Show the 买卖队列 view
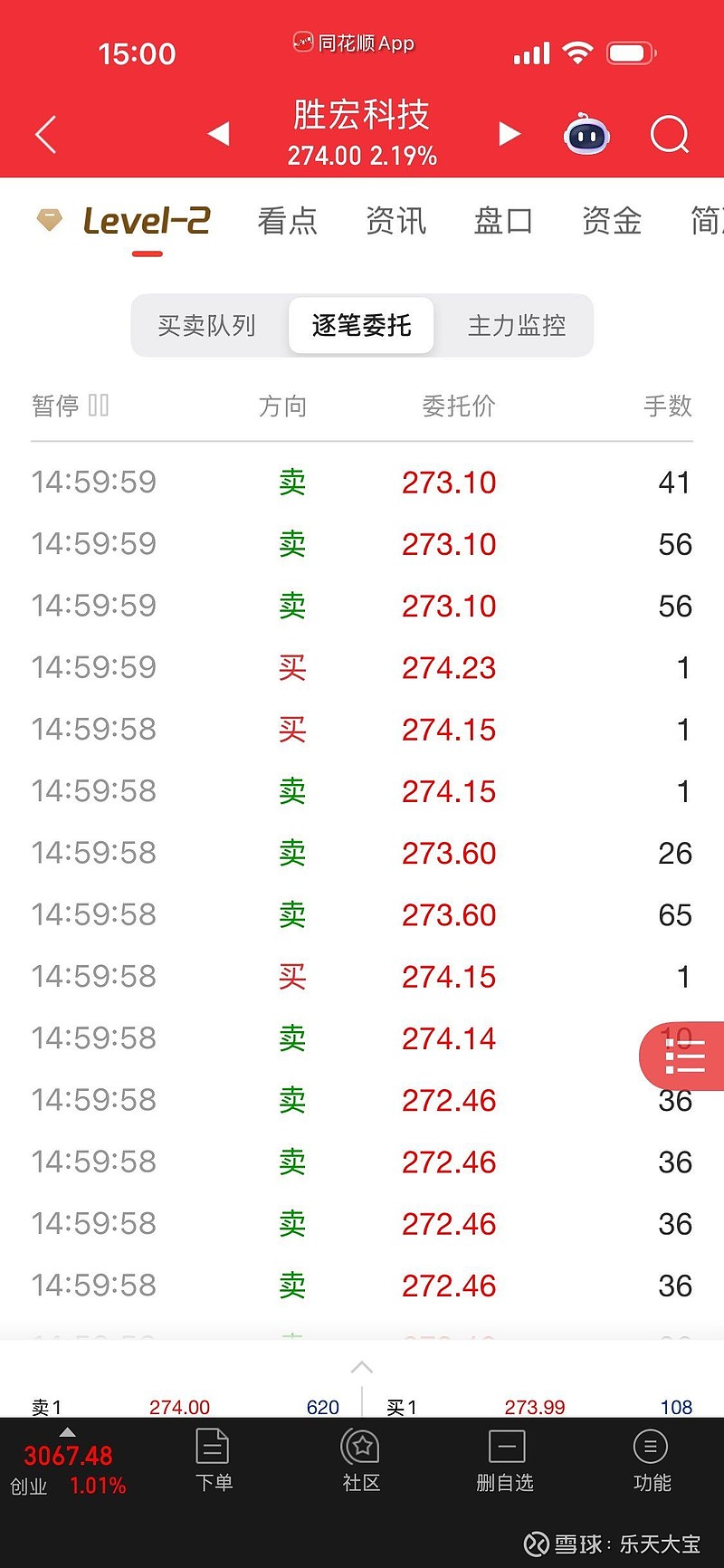Viewport: 724px width, 1568px height. tap(206, 325)
